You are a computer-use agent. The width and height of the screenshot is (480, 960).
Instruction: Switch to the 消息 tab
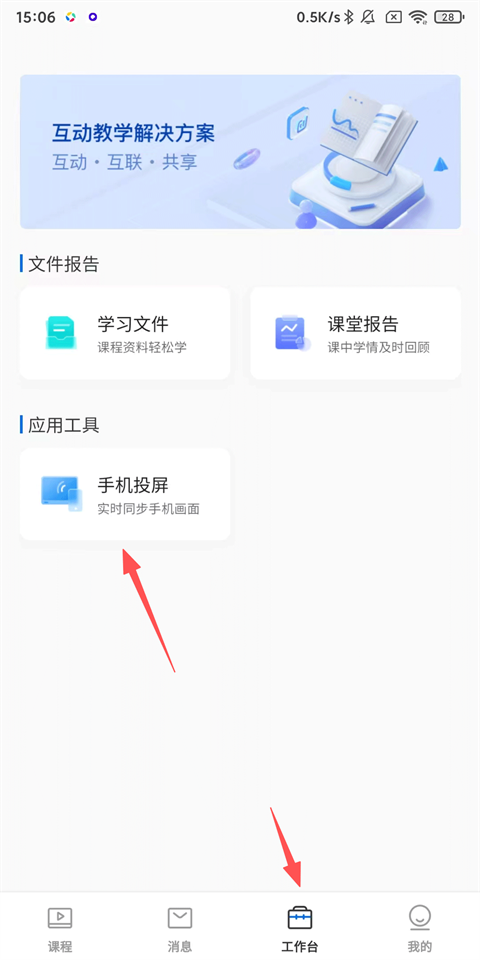pos(180,929)
